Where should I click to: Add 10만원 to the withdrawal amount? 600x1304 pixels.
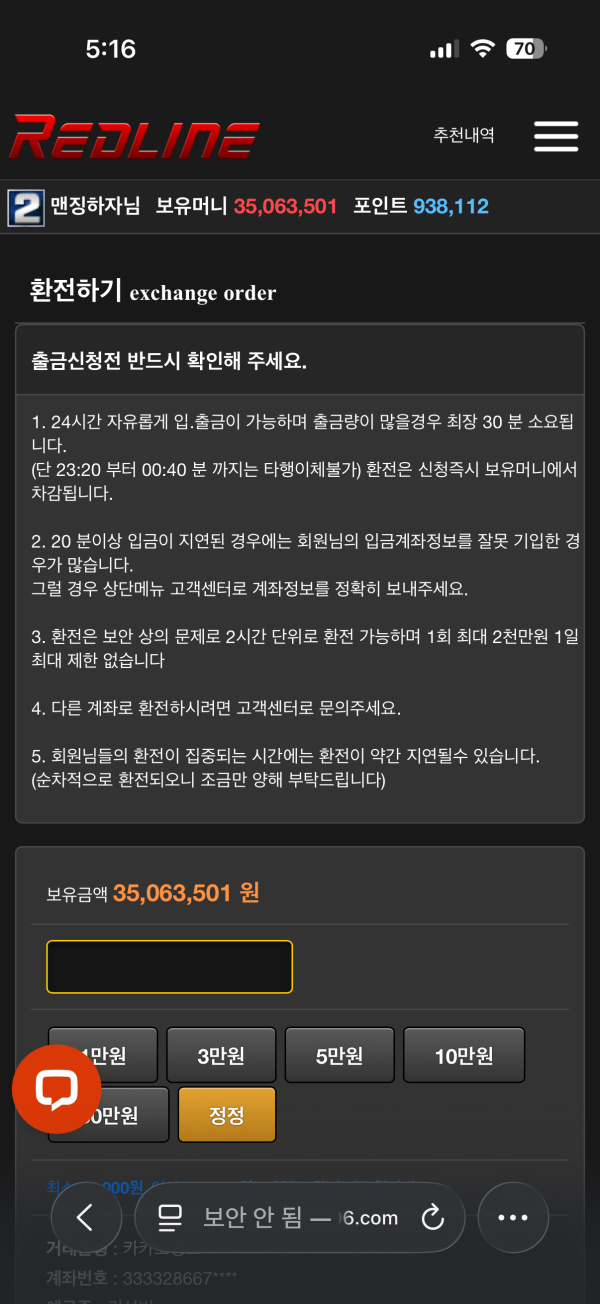(x=464, y=1056)
